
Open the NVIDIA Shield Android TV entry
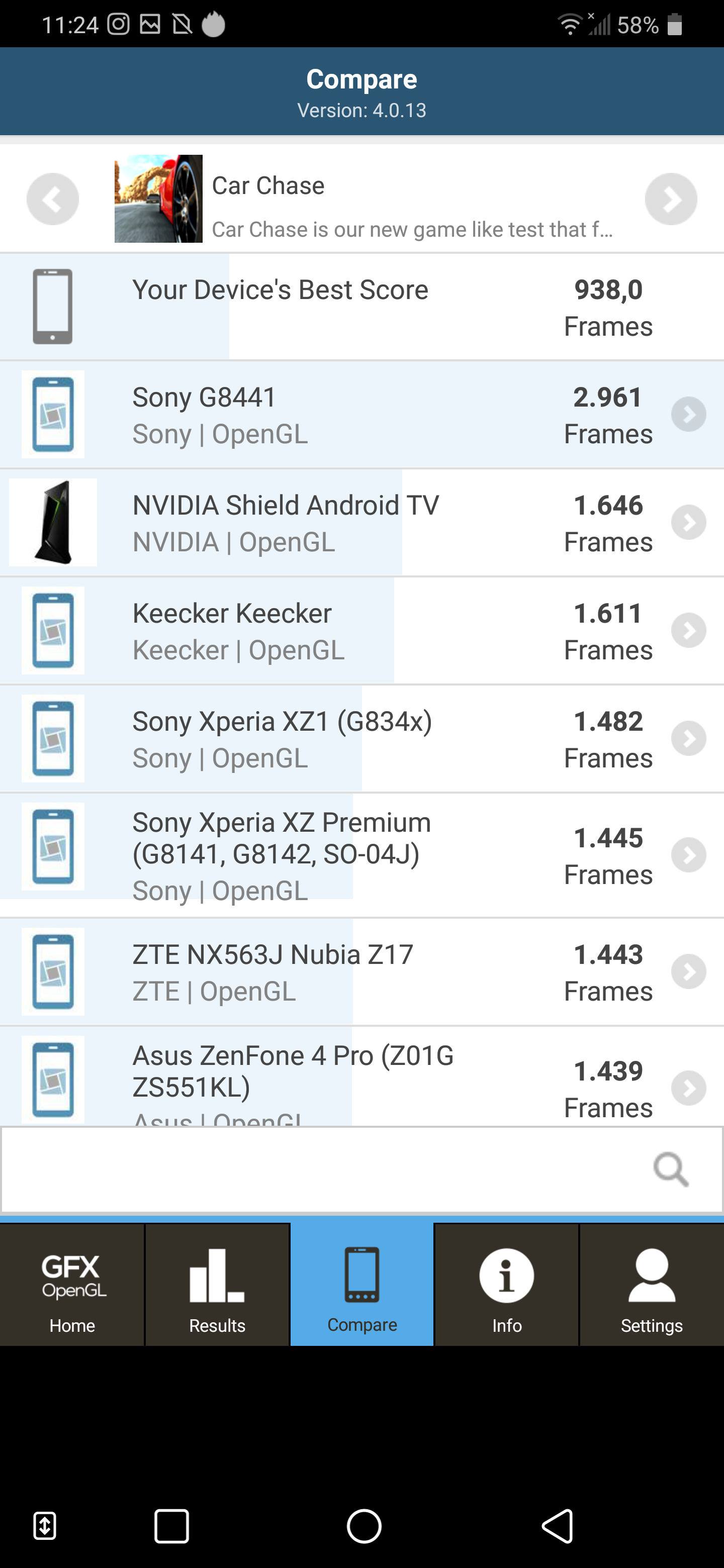click(x=361, y=522)
